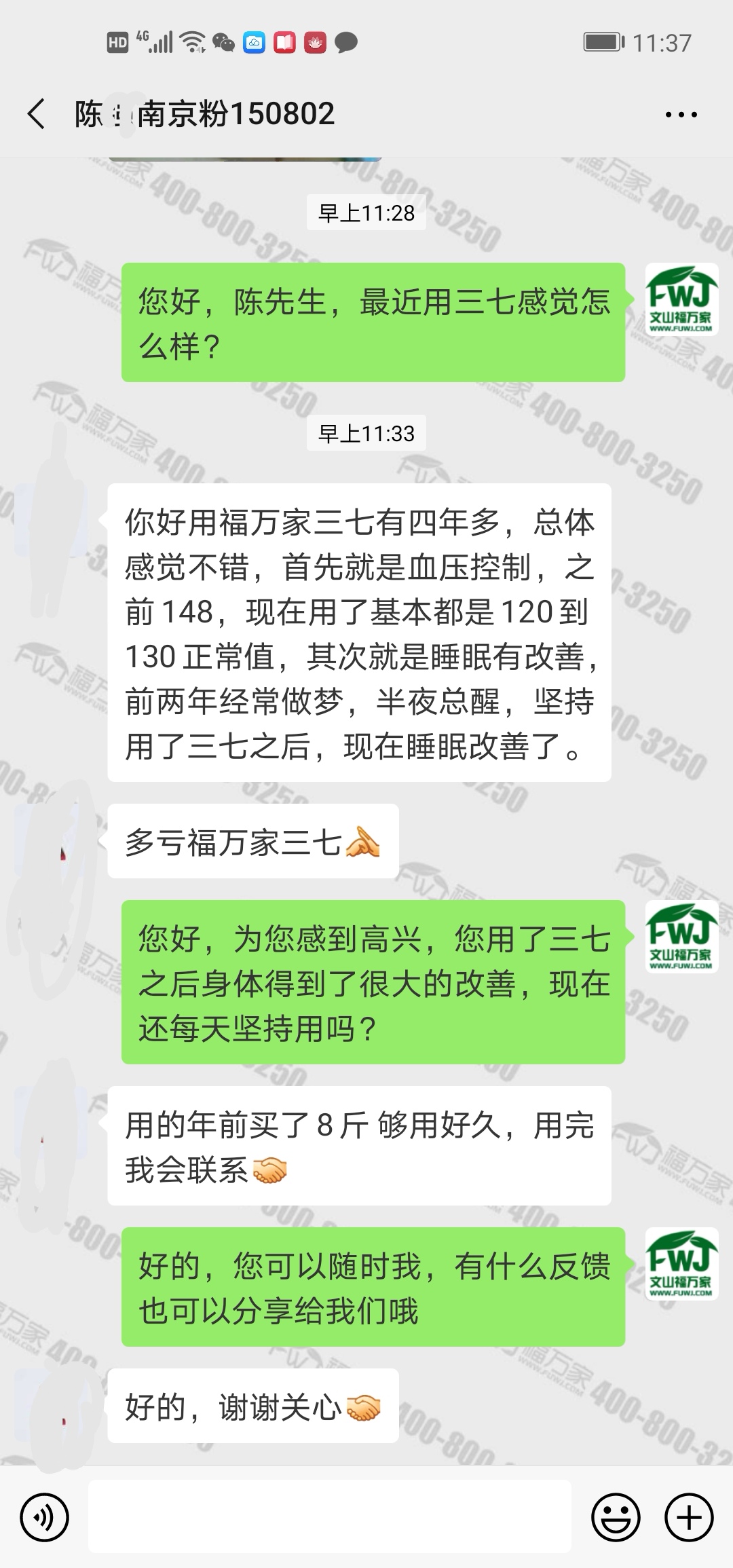
Task: Open the plus attachment menu
Action: (x=689, y=1516)
